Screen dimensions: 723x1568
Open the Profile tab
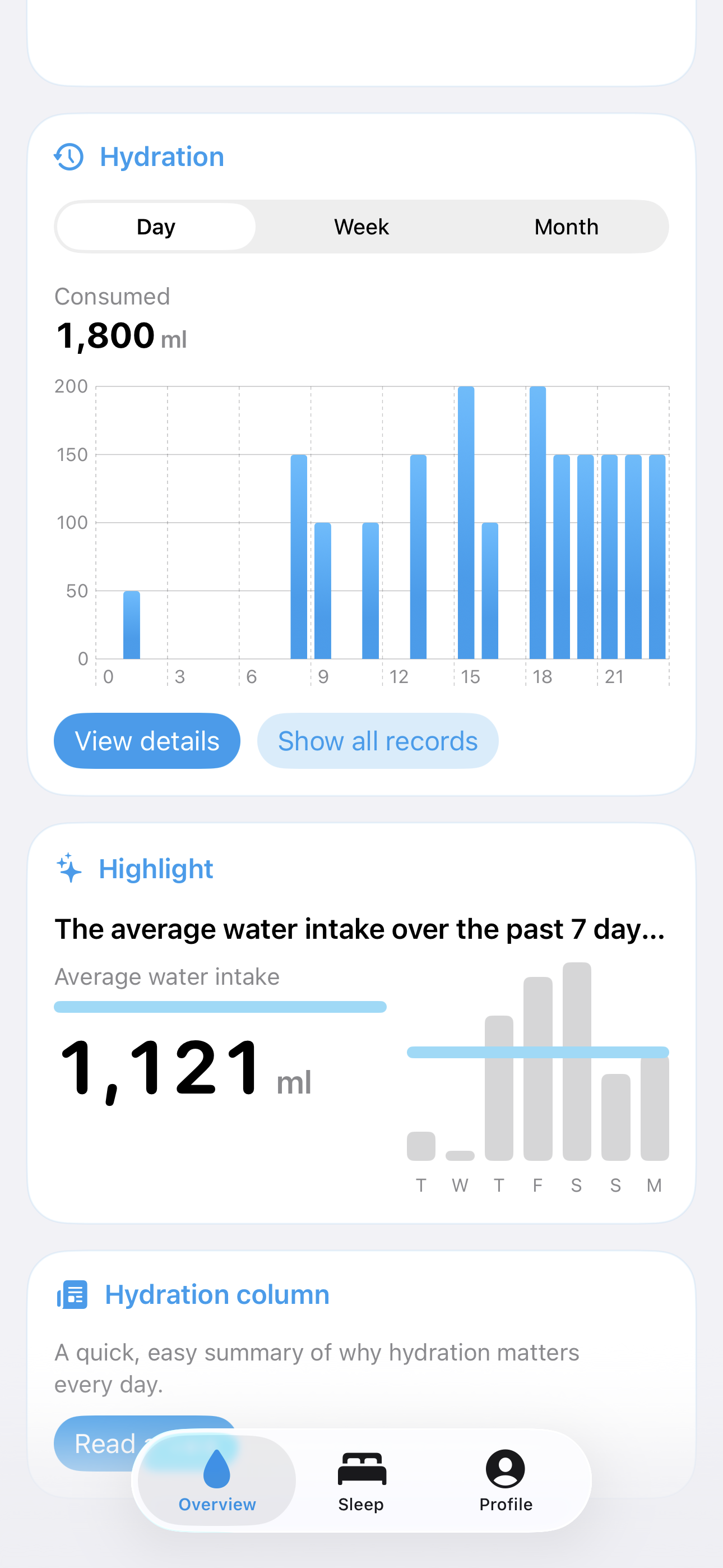tap(506, 1481)
